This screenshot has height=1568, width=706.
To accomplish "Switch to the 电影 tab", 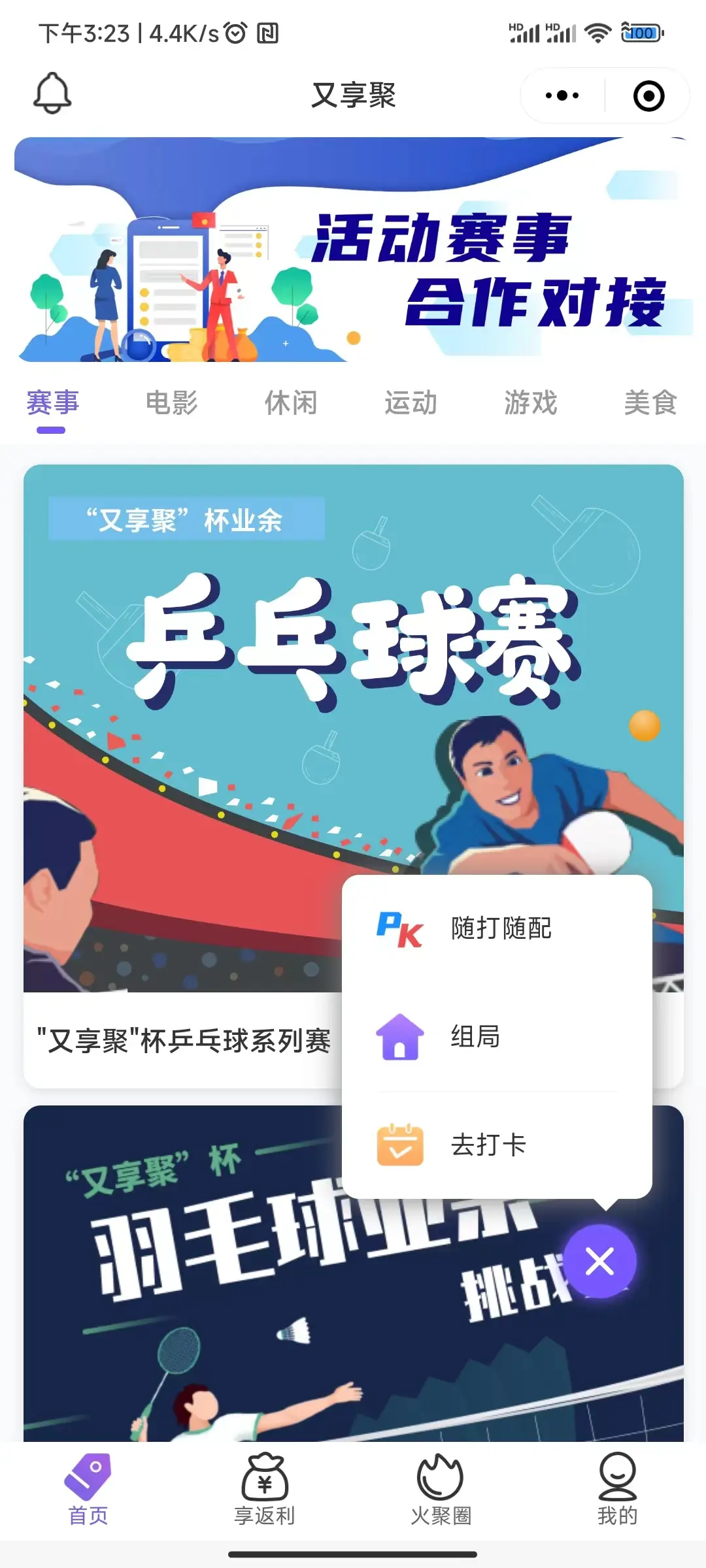I will pos(171,403).
